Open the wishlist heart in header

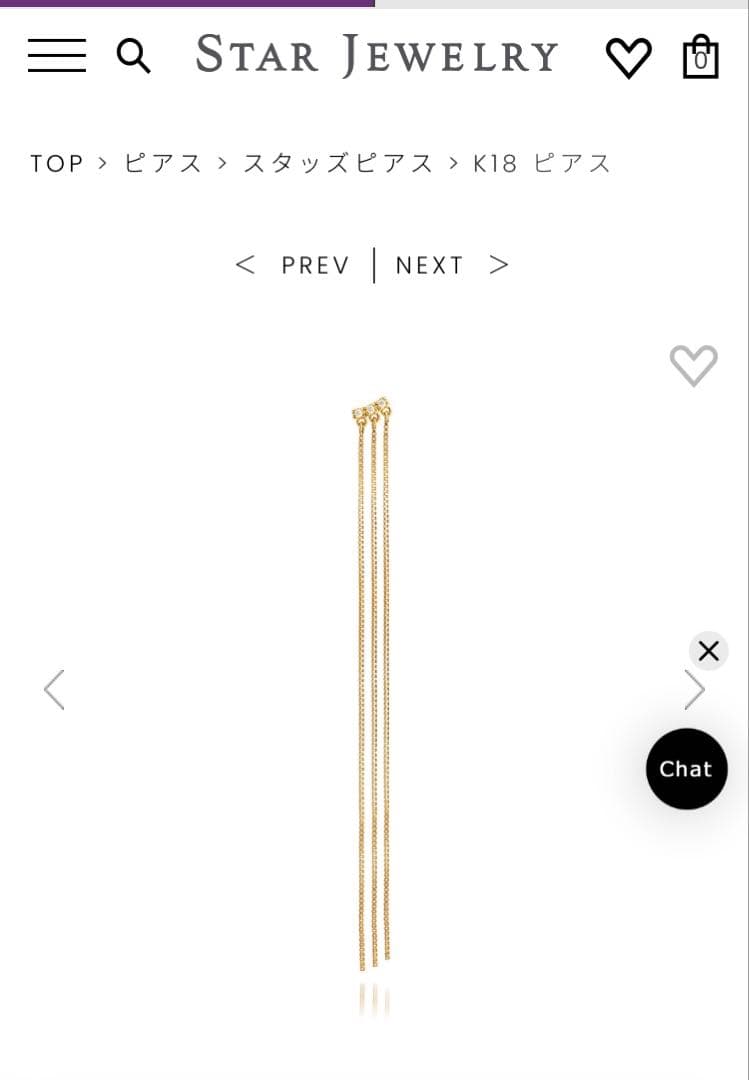point(628,57)
